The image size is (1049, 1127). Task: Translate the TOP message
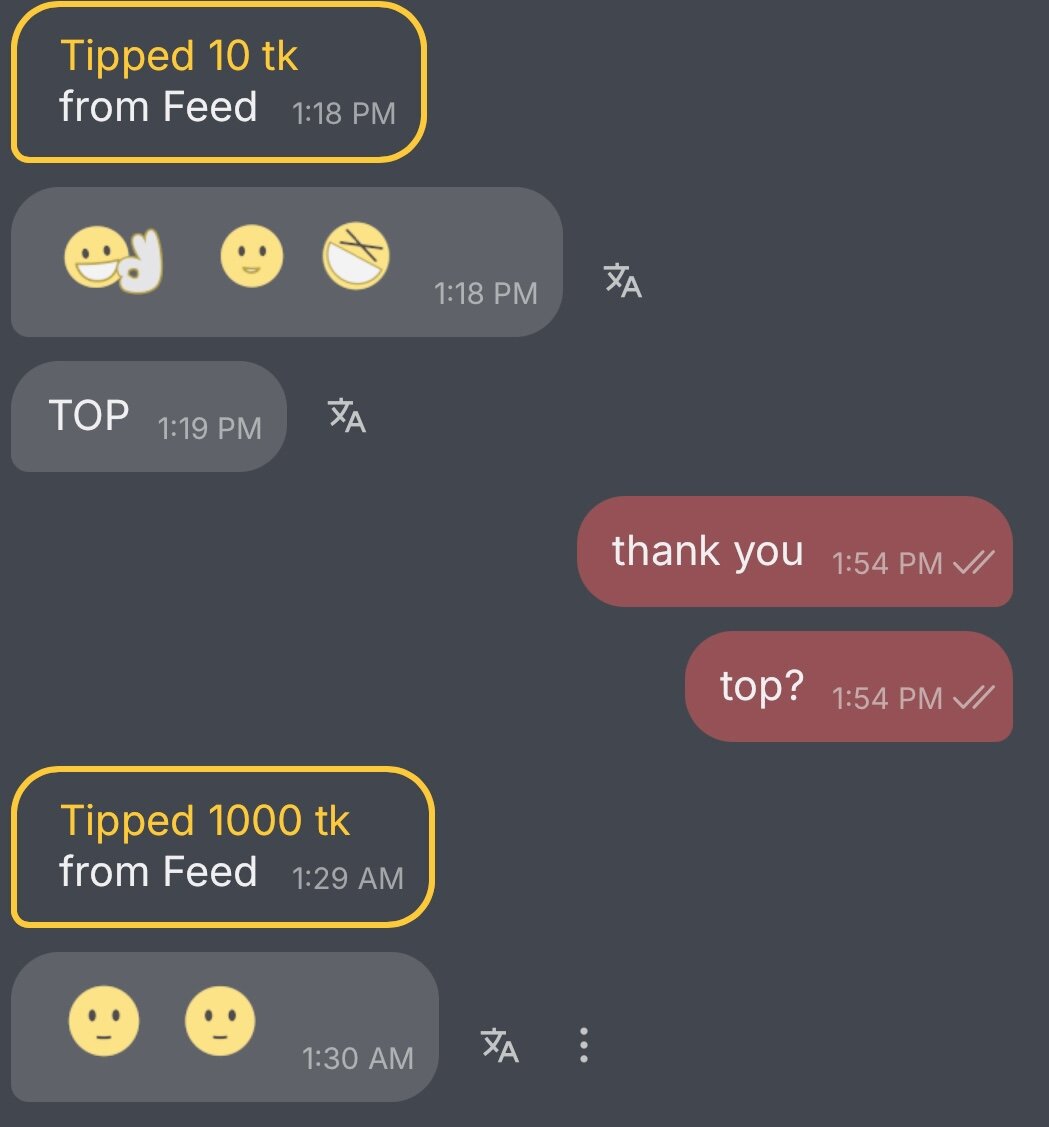coord(347,415)
